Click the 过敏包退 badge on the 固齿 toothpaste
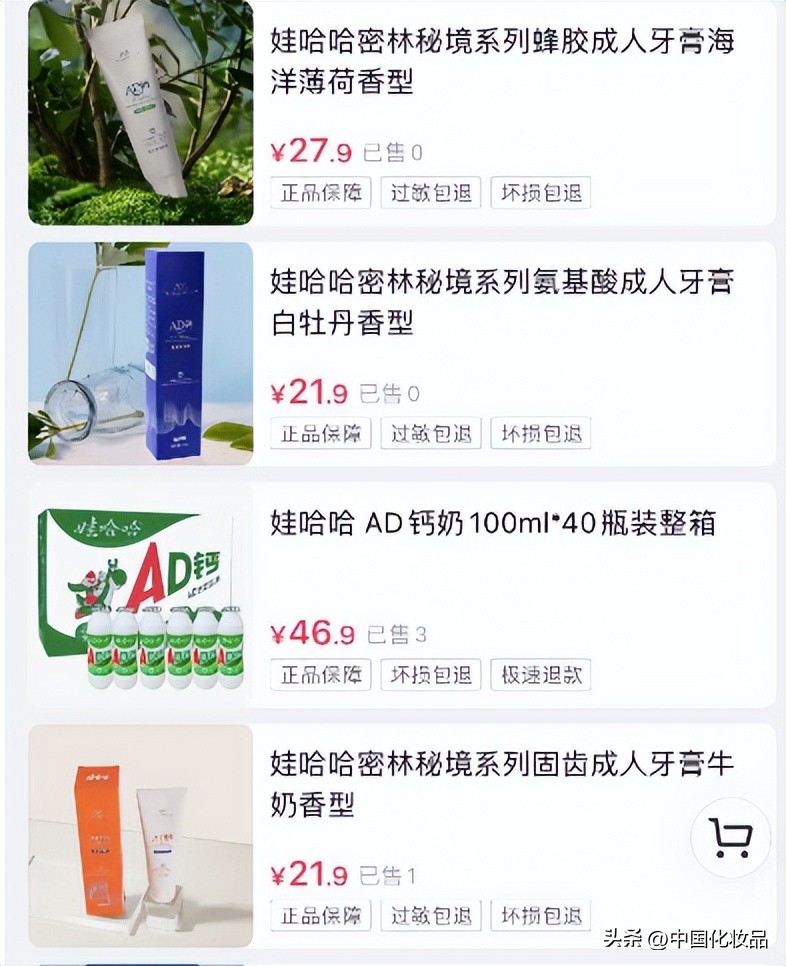 click(430, 915)
